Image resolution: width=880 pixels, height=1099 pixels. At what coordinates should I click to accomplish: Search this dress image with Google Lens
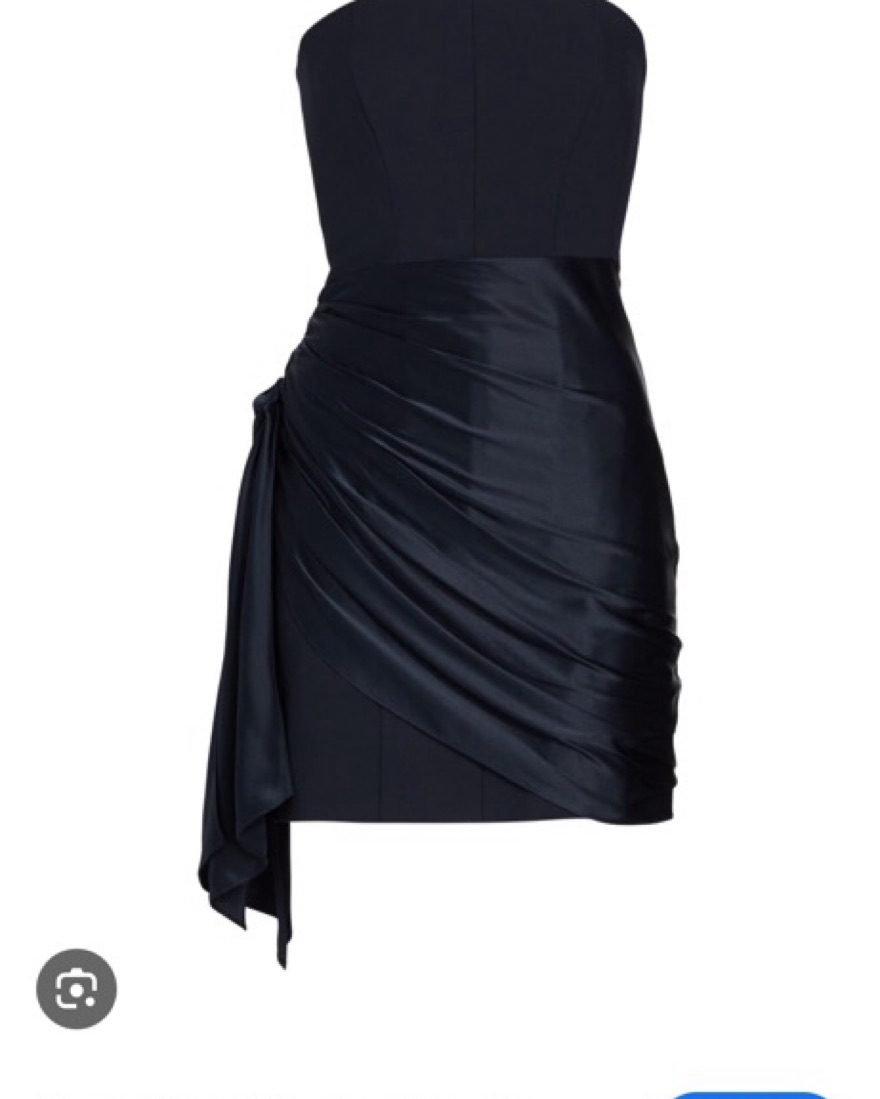point(76,988)
